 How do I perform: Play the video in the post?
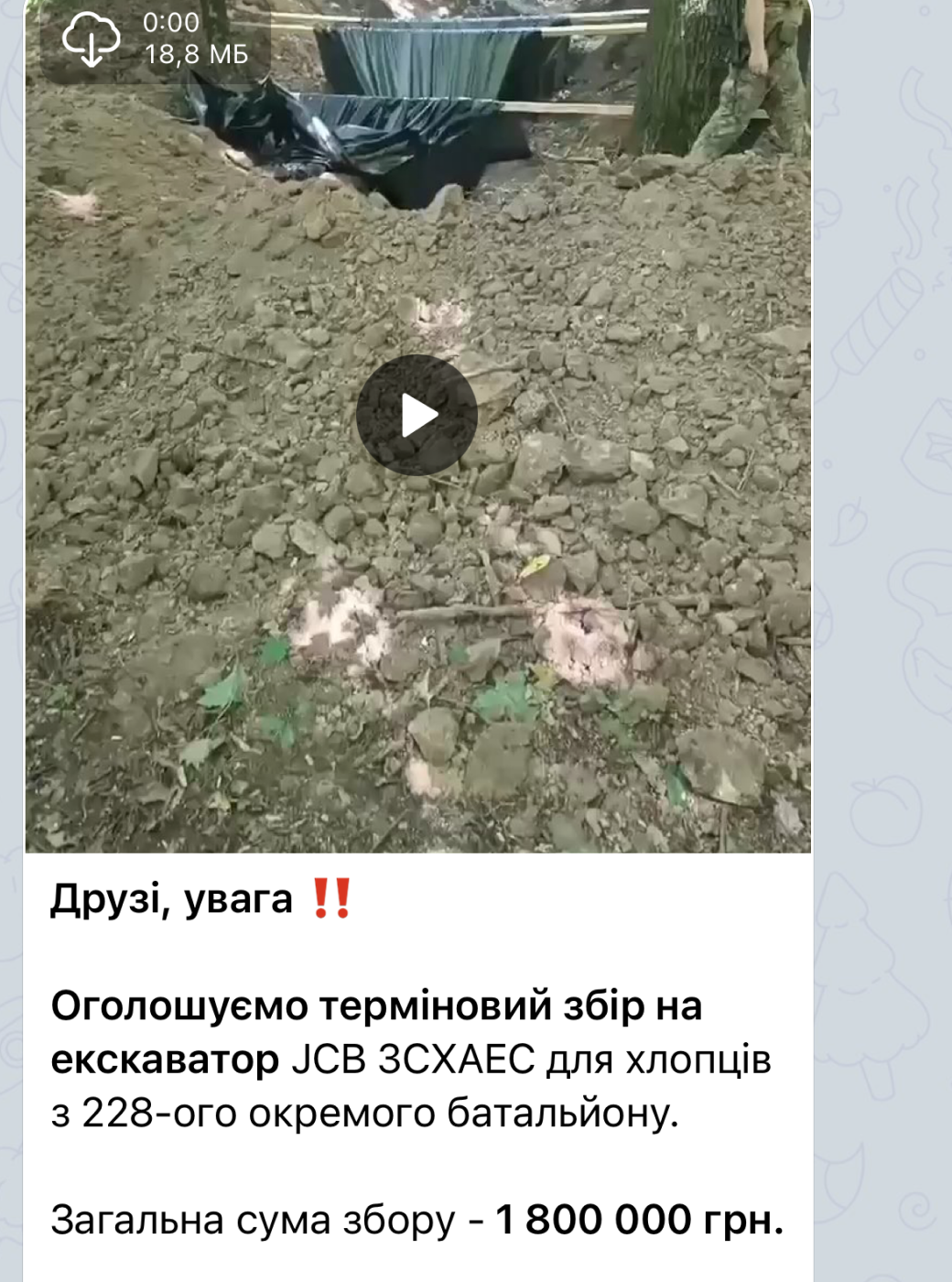pos(417,416)
